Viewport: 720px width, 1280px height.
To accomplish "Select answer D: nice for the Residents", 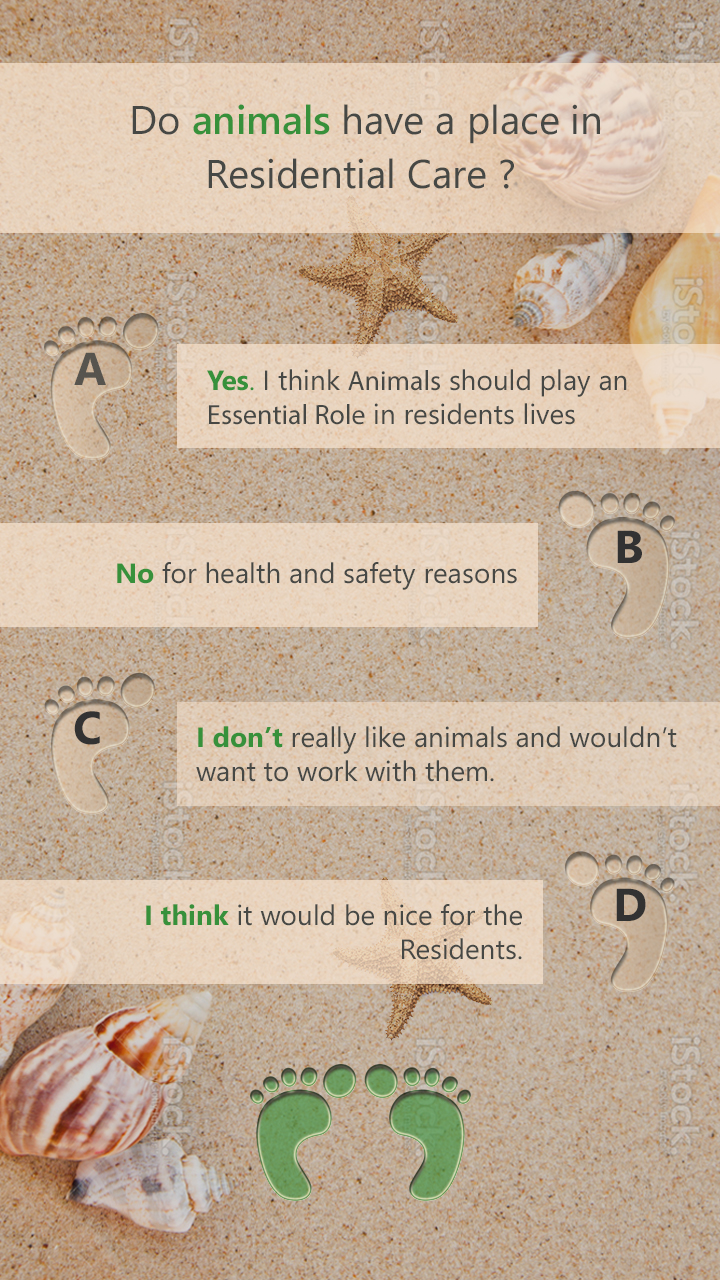I will pos(271,932).
